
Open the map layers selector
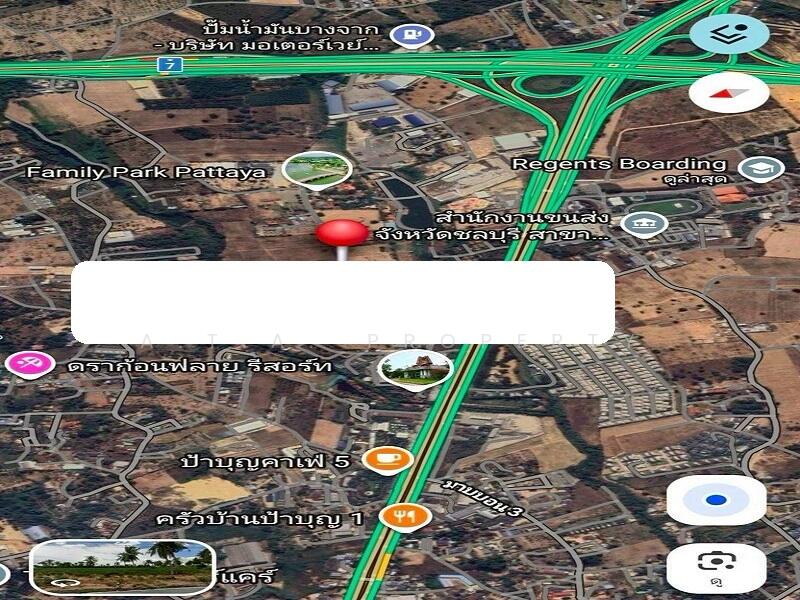[729, 35]
